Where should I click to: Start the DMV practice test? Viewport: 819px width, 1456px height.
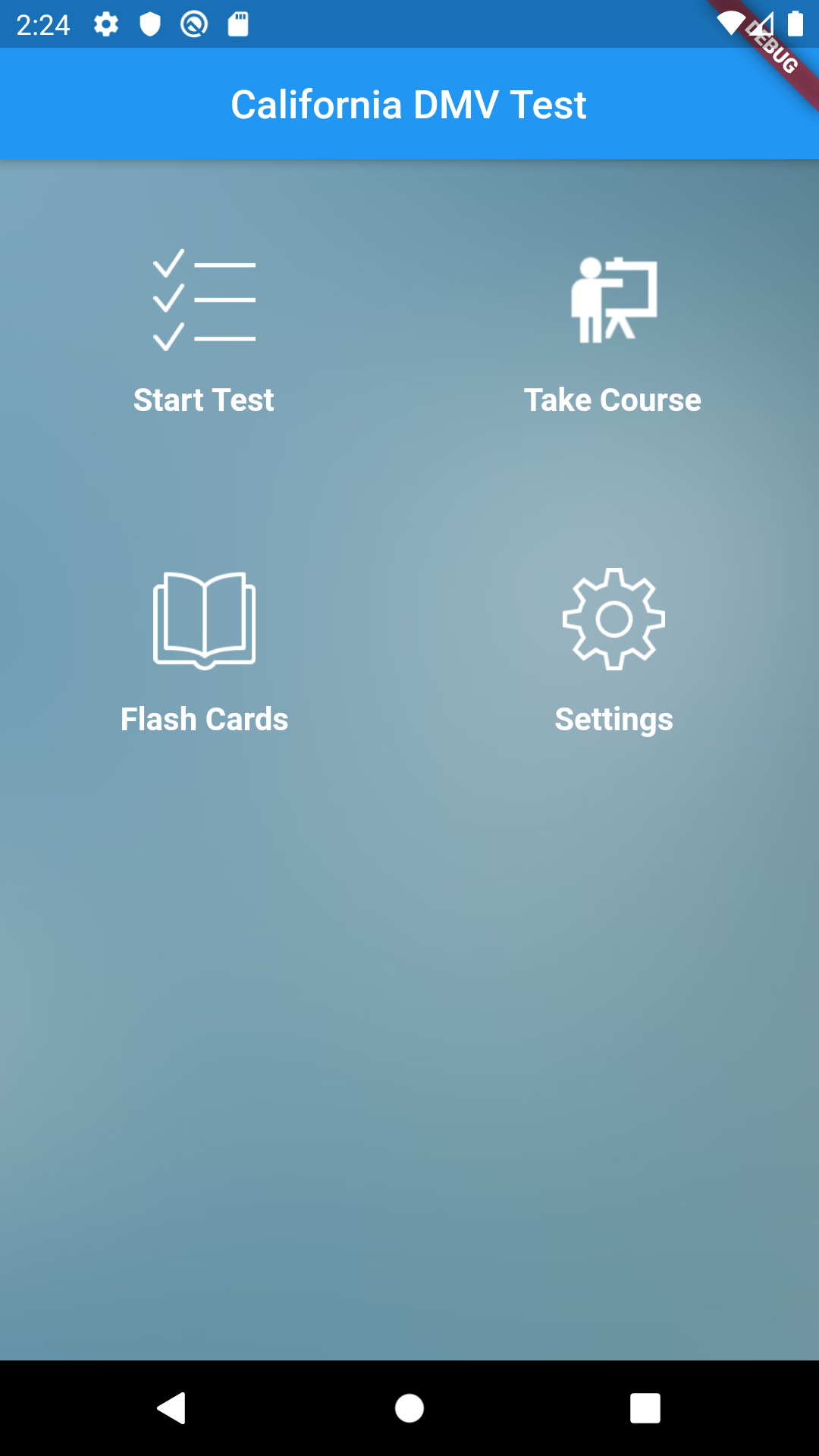pos(204,332)
